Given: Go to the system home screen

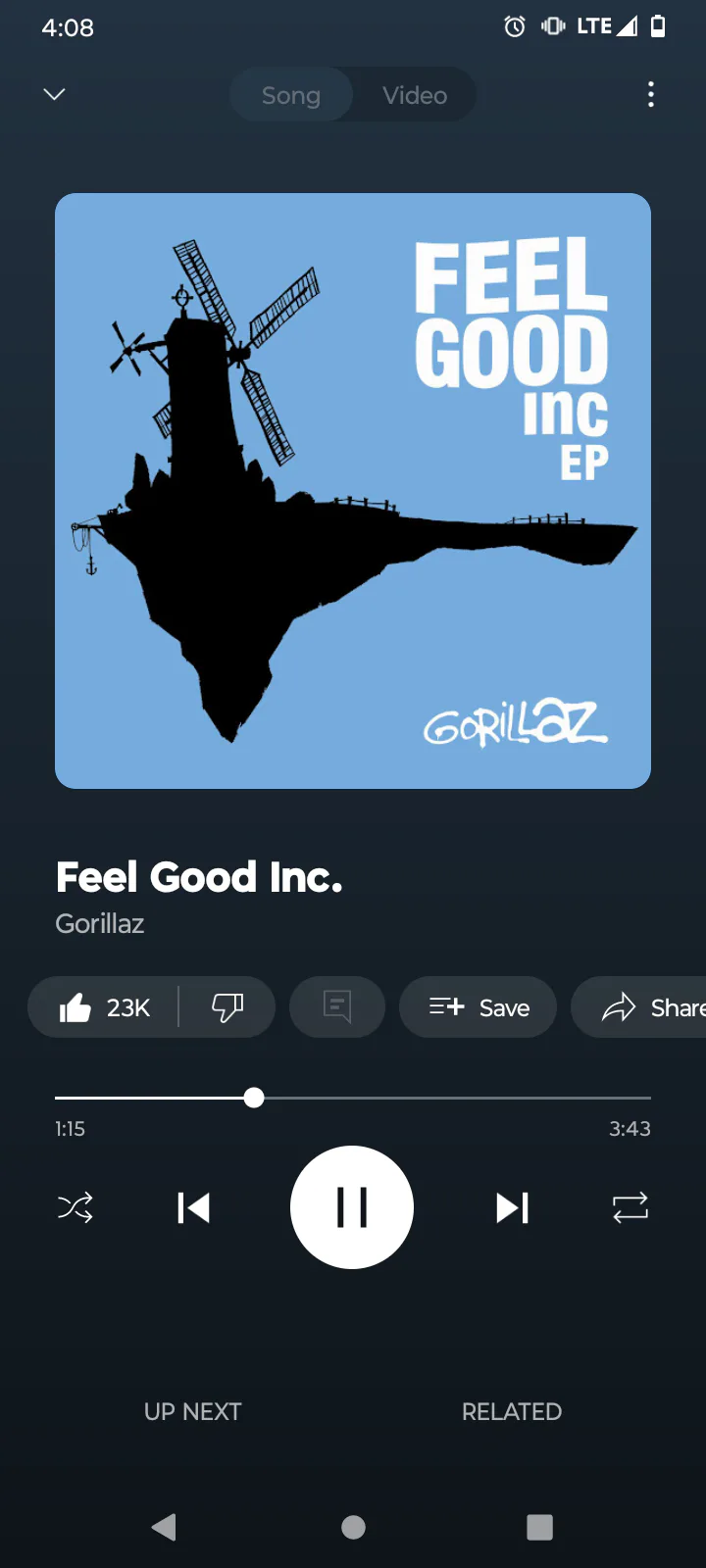Looking at the screenshot, I should pyautogui.click(x=353, y=1527).
